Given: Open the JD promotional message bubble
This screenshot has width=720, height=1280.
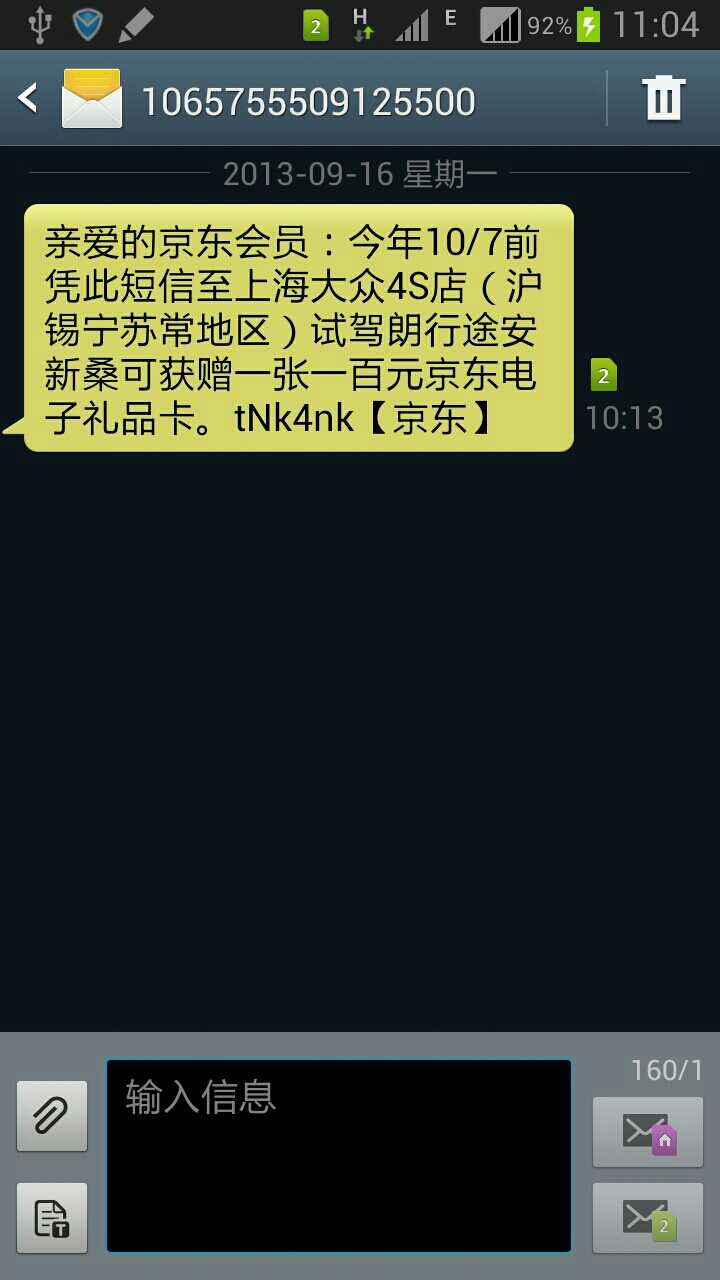Looking at the screenshot, I should [298, 328].
